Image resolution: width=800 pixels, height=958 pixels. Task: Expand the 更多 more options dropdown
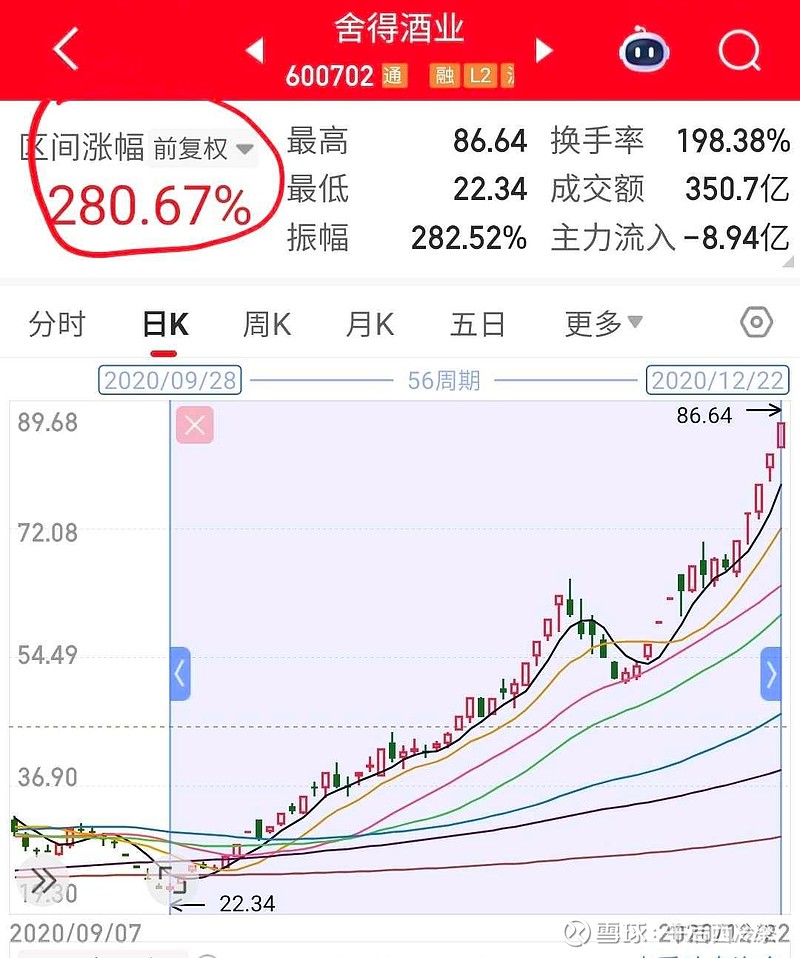coord(601,323)
